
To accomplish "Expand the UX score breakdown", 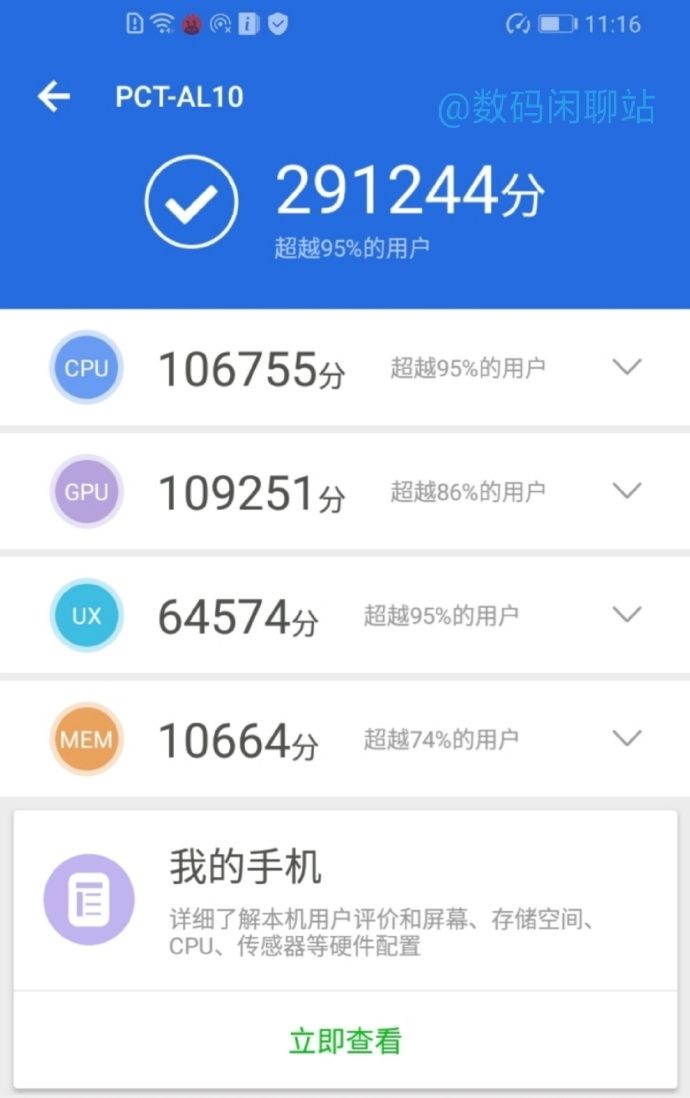I will pos(626,614).
